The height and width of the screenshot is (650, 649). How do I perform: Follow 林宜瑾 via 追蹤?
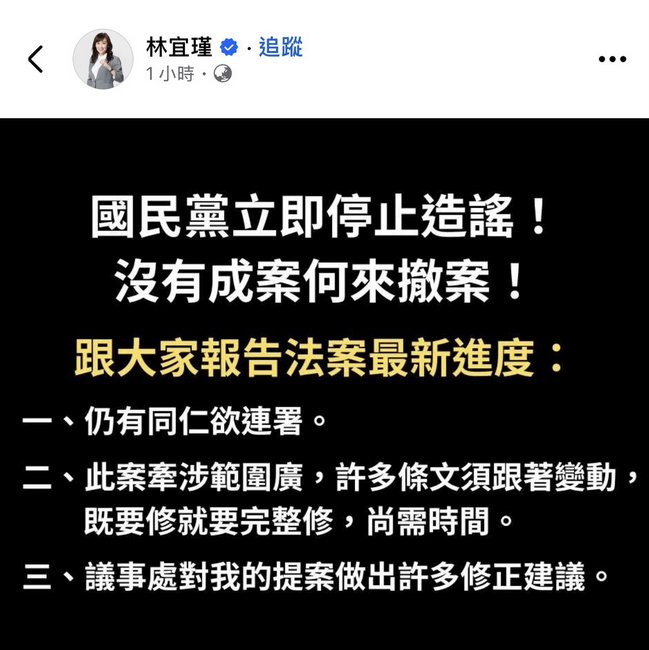pyautogui.click(x=280, y=47)
